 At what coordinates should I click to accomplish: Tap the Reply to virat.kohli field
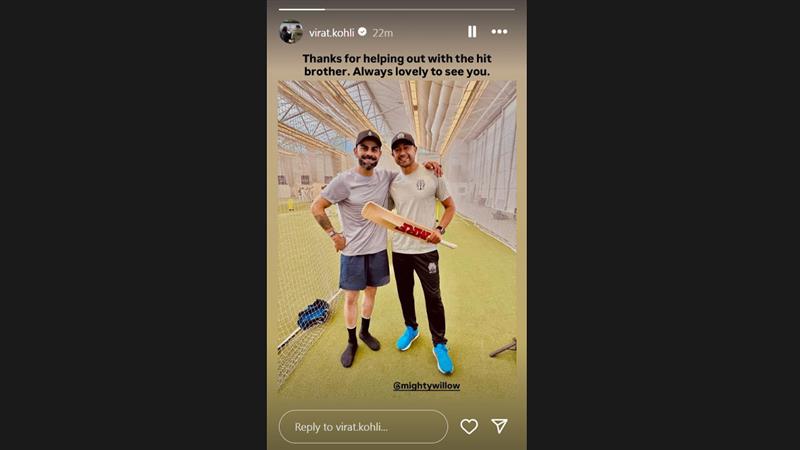[363, 427]
